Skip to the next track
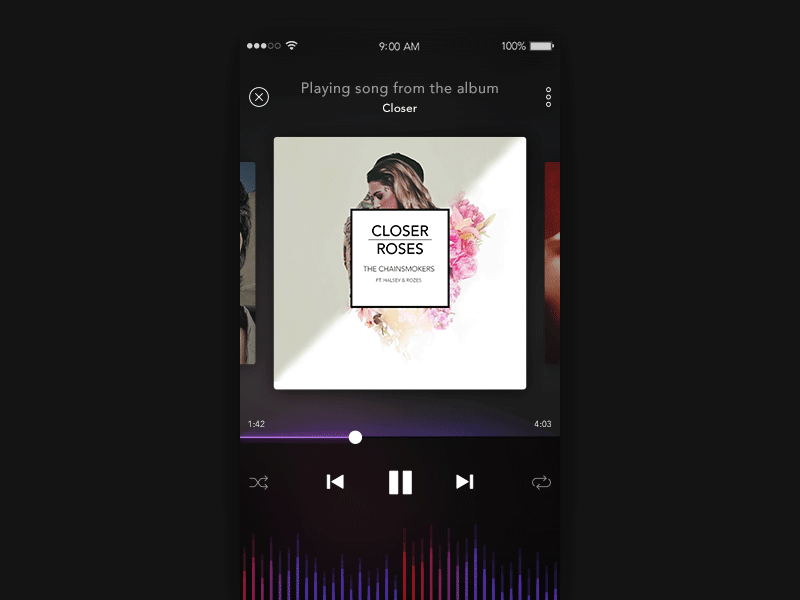800x600 pixels. pyautogui.click(x=464, y=482)
